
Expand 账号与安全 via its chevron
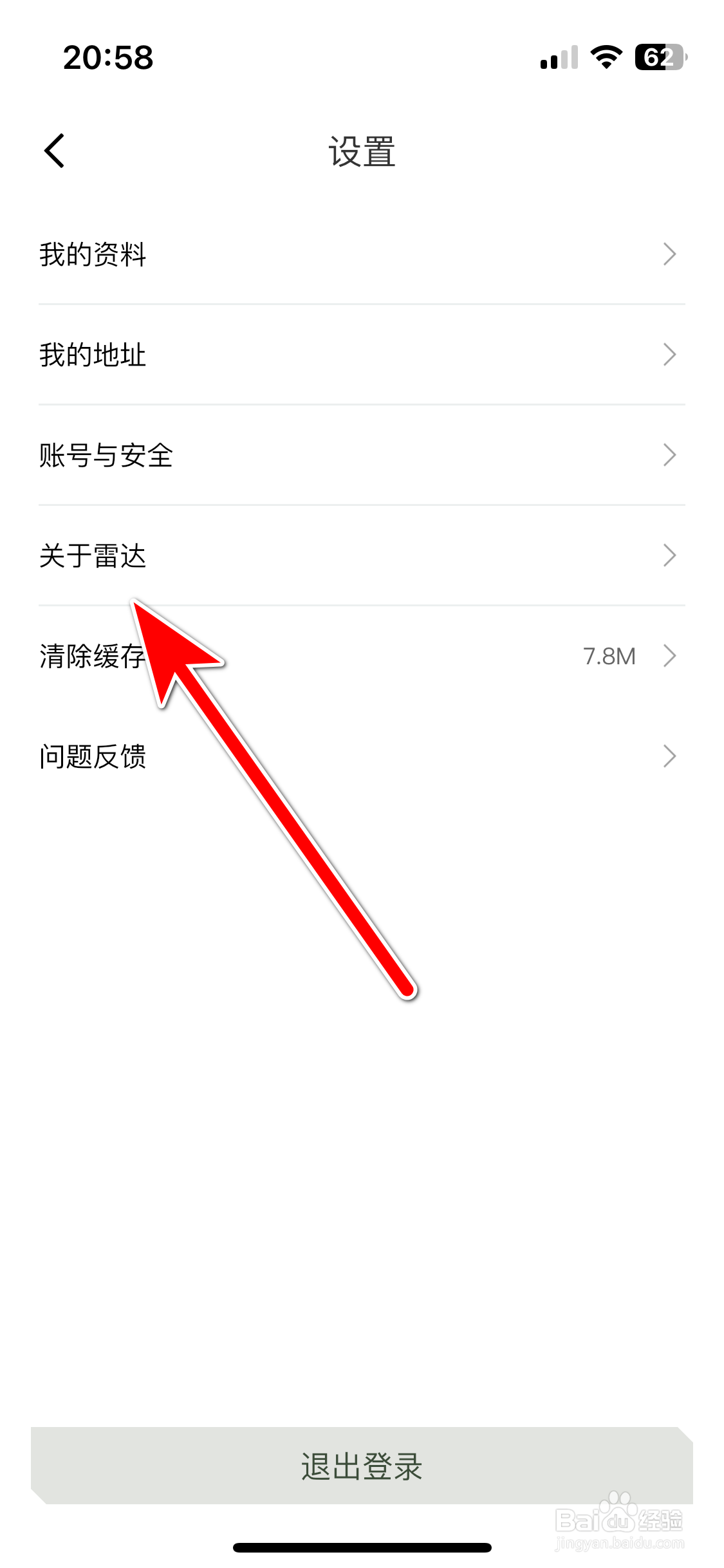669,456
